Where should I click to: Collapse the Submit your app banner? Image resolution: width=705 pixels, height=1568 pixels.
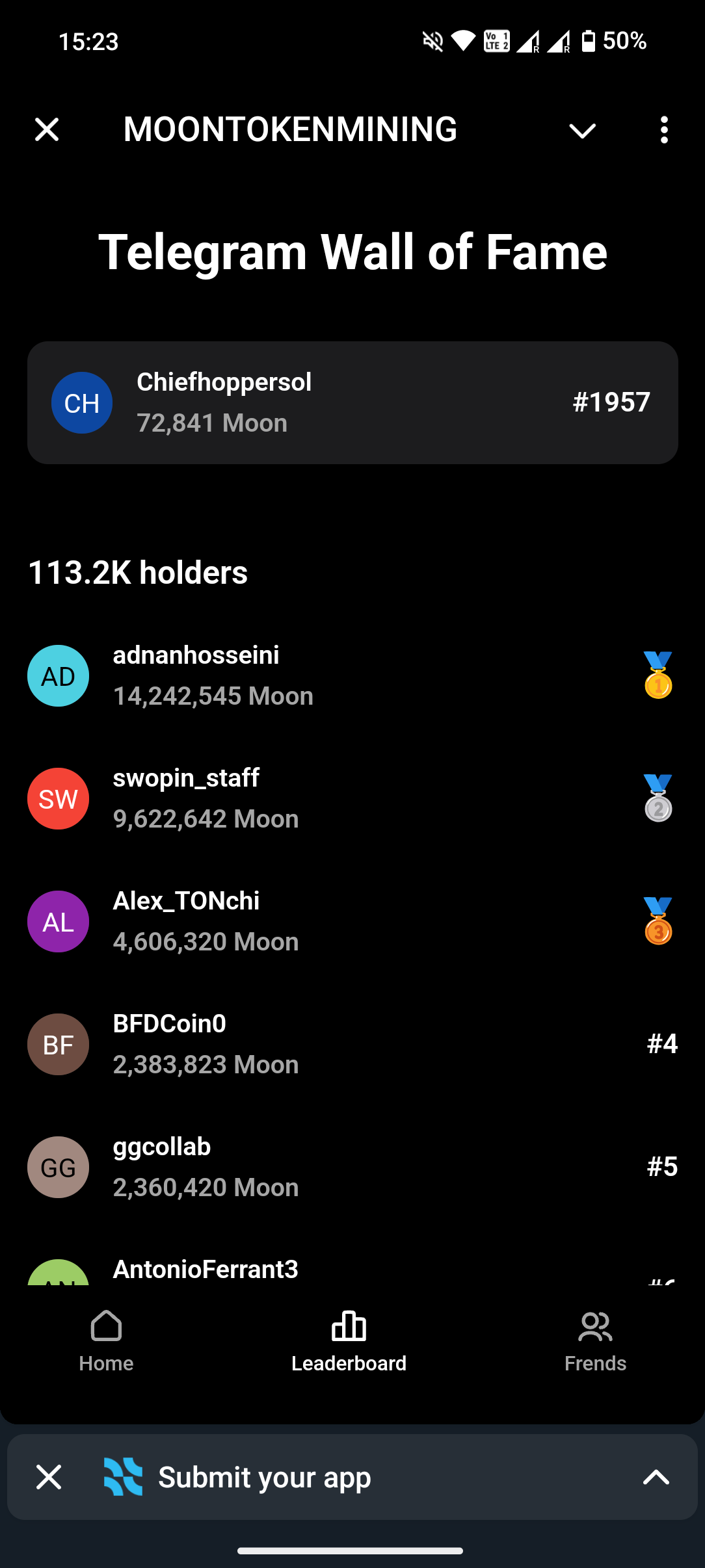pyautogui.click(x=656, y=1477)
